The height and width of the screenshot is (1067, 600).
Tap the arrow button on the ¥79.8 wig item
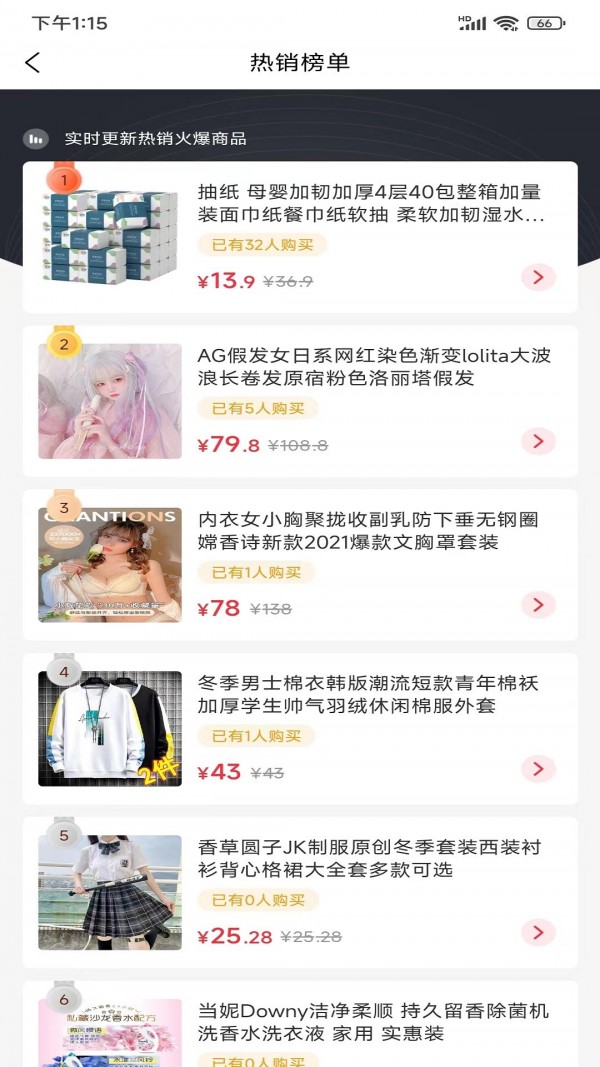pos(538,441)
